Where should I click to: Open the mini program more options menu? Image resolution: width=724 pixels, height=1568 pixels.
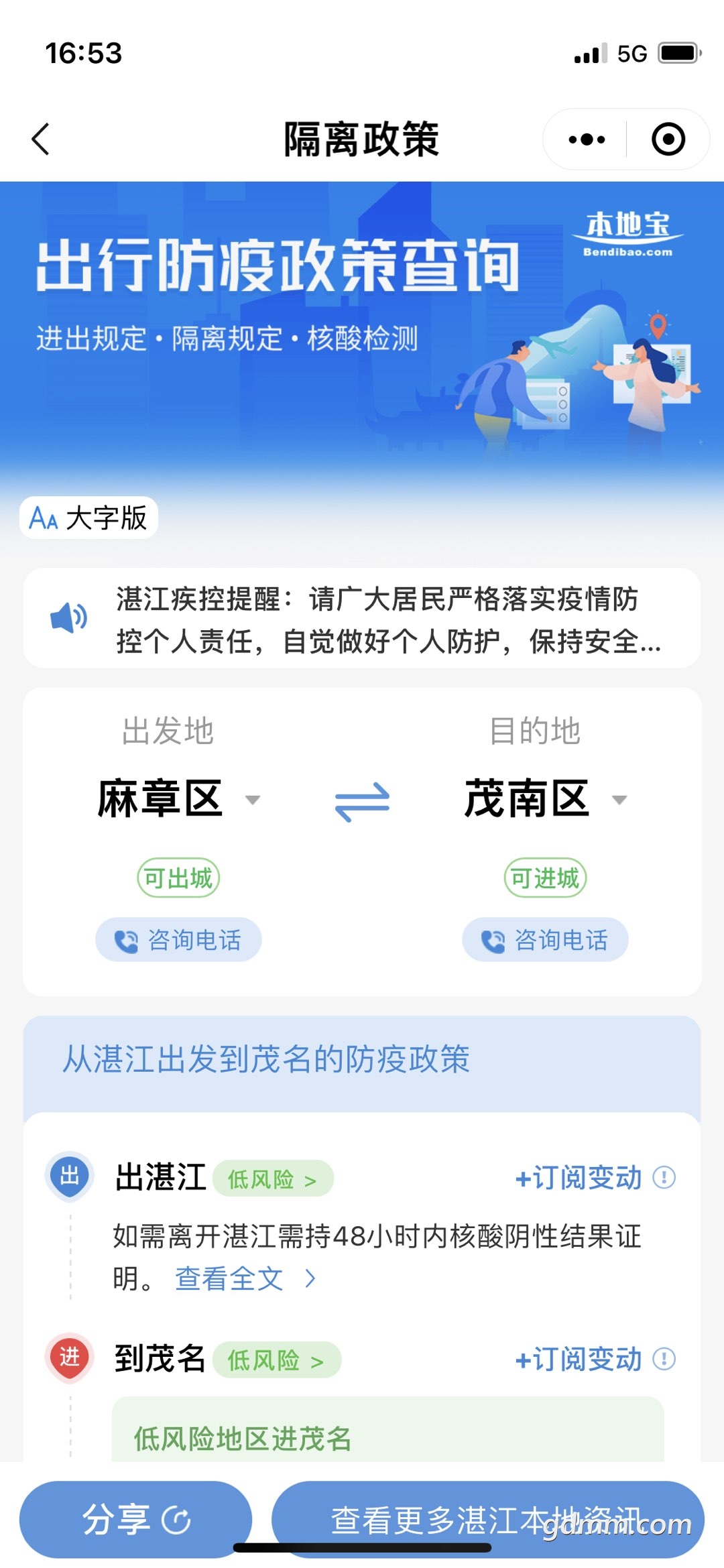[x=587, y=139]
